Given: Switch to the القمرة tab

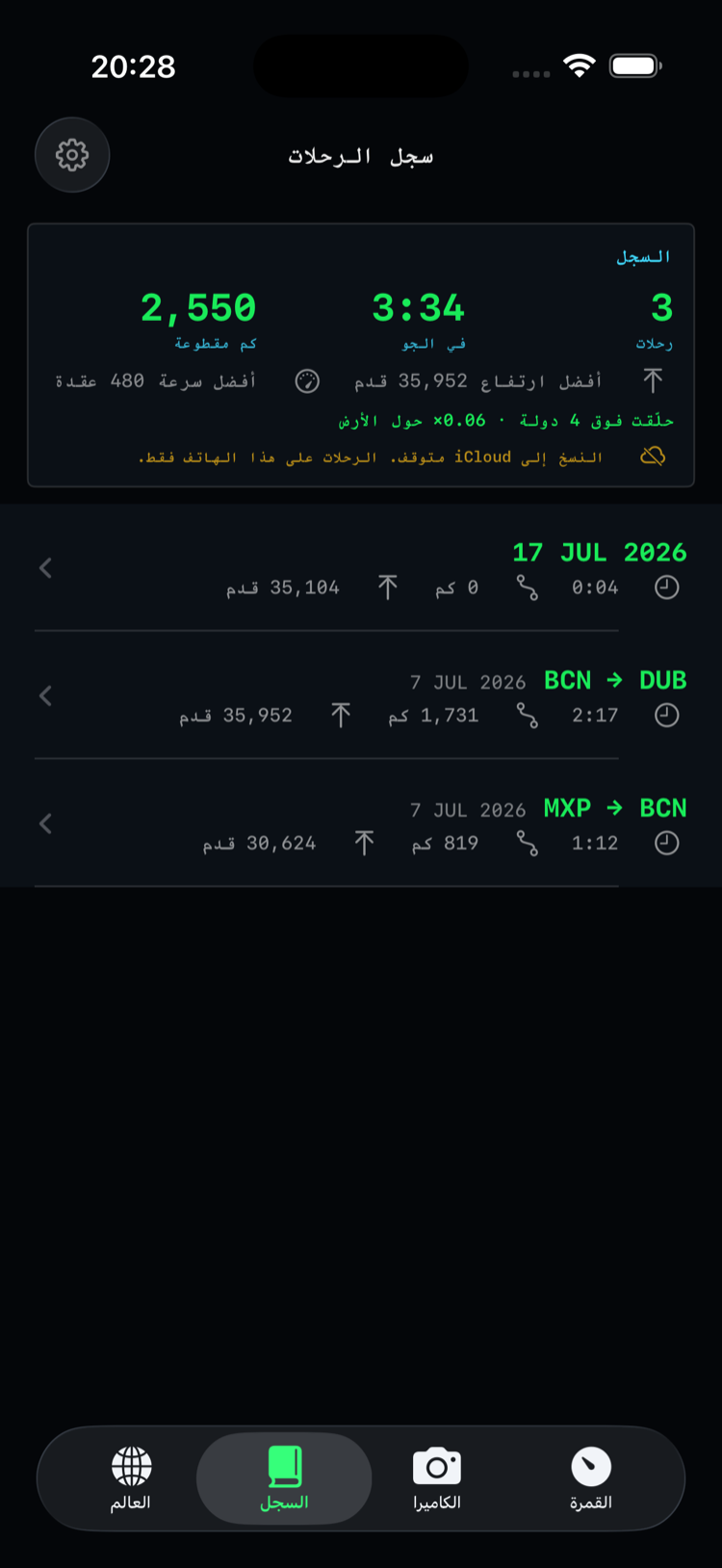Looking at the screenshot, I should click(x=591, y=1478).
